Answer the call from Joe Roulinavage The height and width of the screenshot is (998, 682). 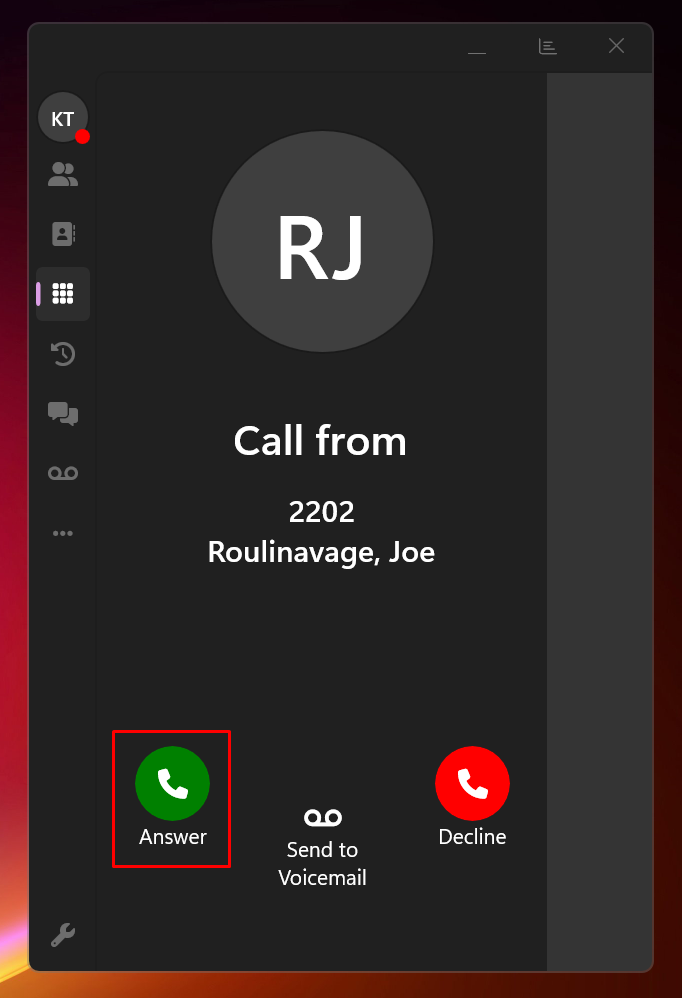(x=172, y=784)
